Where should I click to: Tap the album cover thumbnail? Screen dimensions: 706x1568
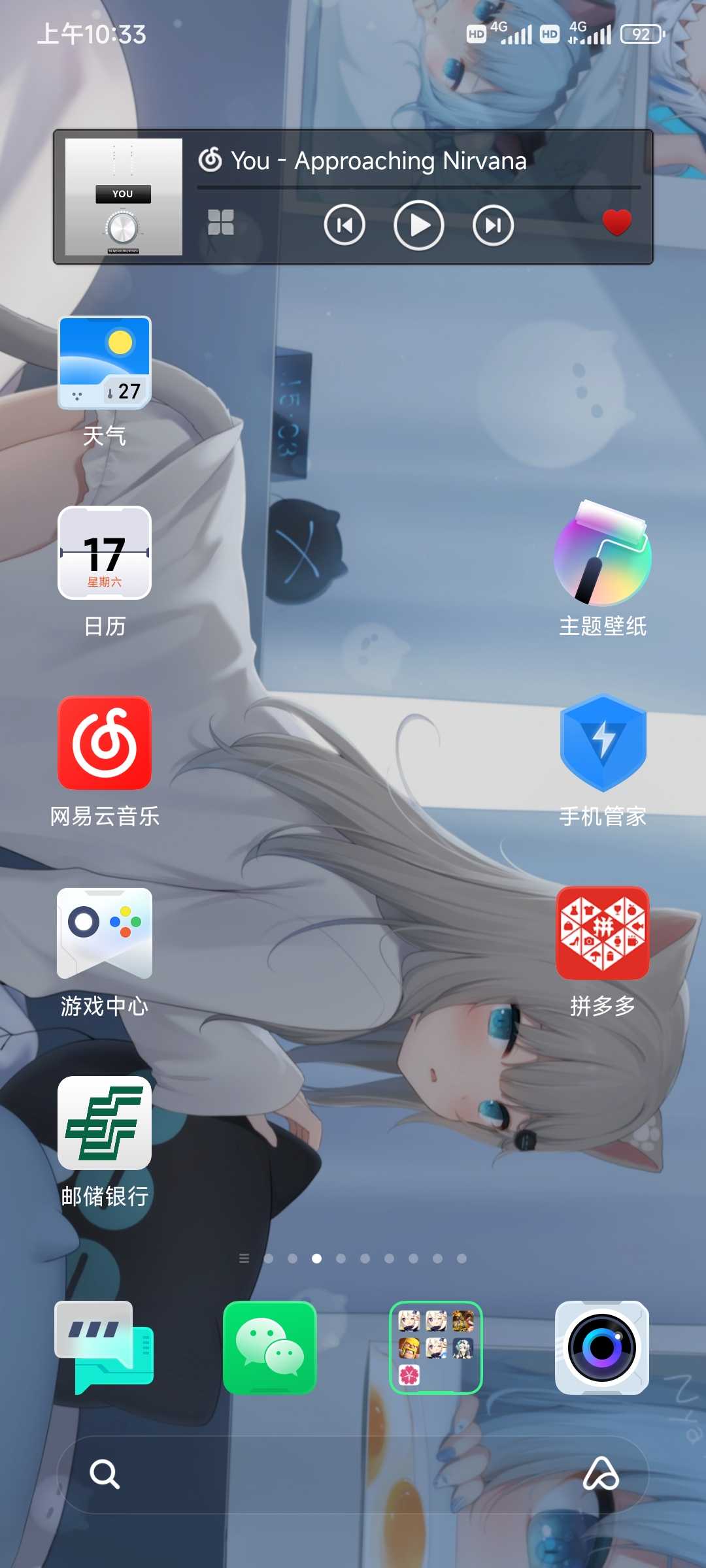click(x=124, y=197)
